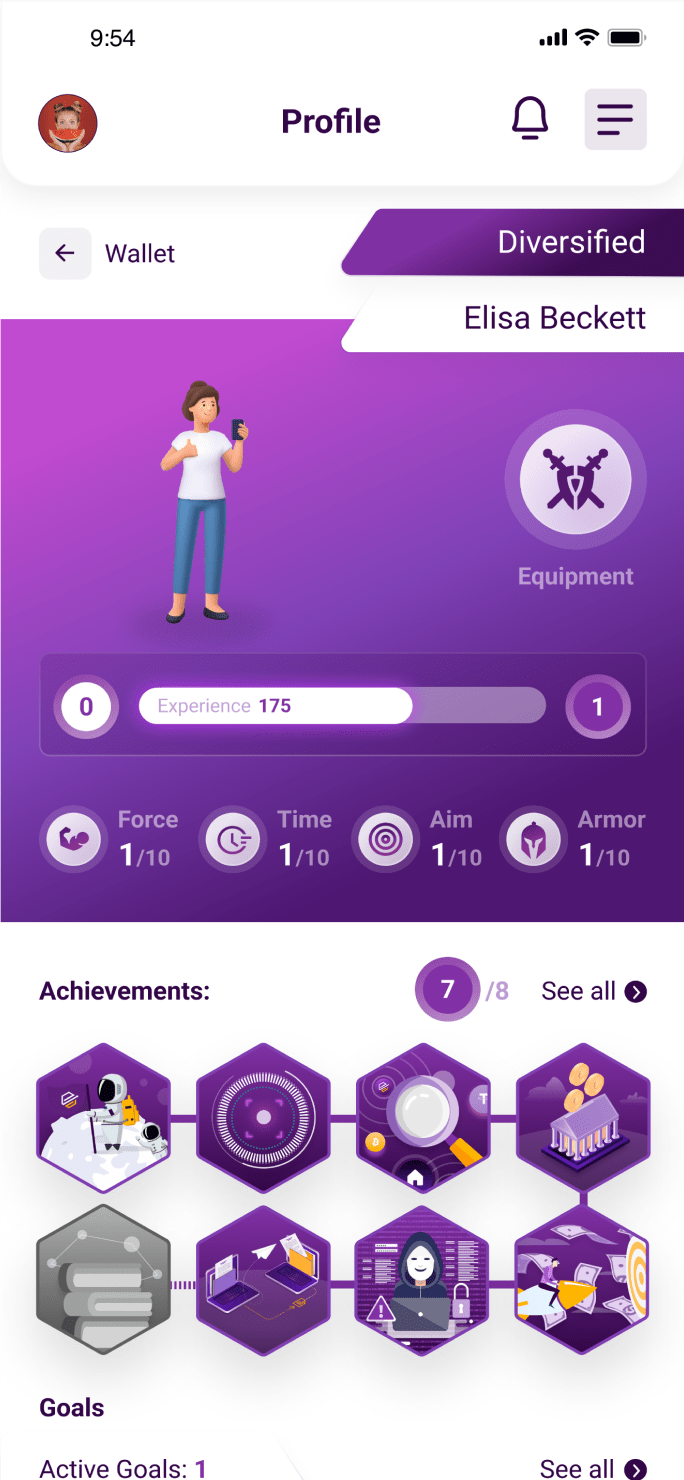Screen dimensions: 684x1480
Task: Open the astronaut achievement badge
Action: (x=103, y=1117)
